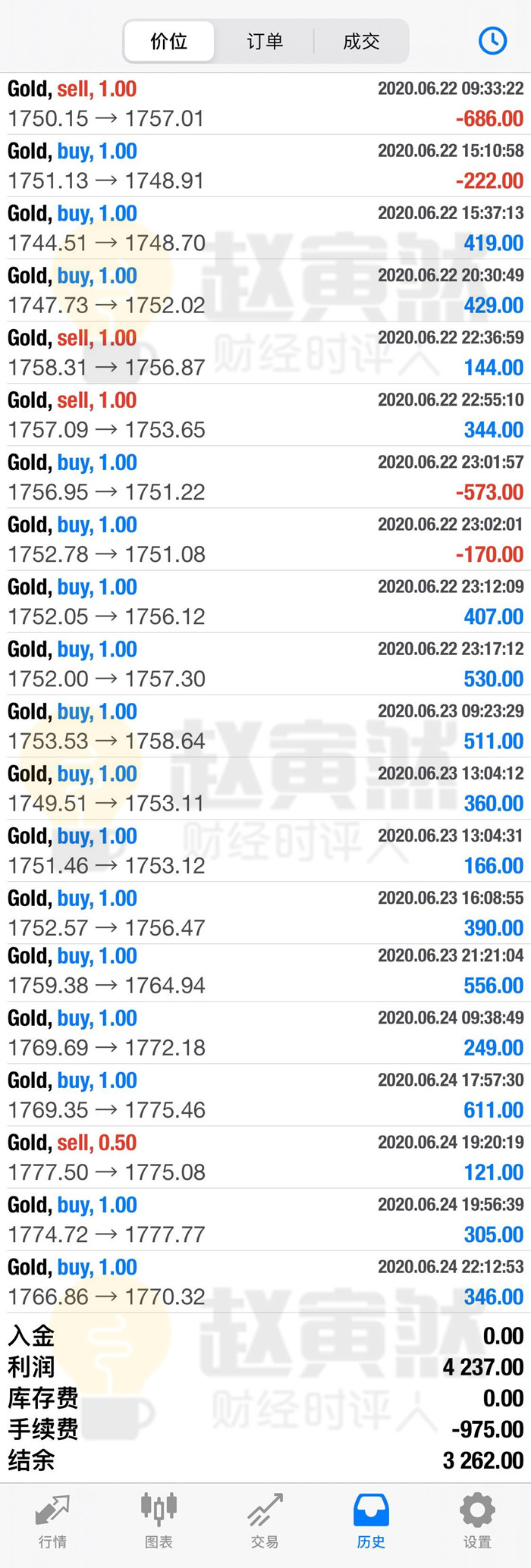
Task: Open the 图表 tab
Action: tap(159, 1522)
